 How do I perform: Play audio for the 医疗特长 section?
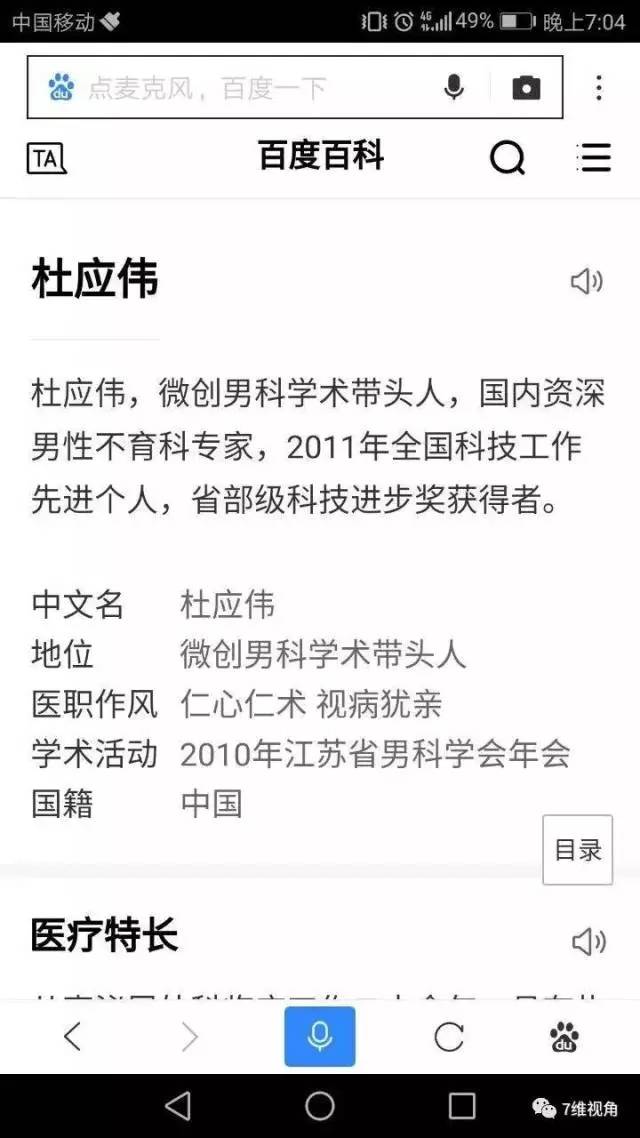tap(588, 941)
